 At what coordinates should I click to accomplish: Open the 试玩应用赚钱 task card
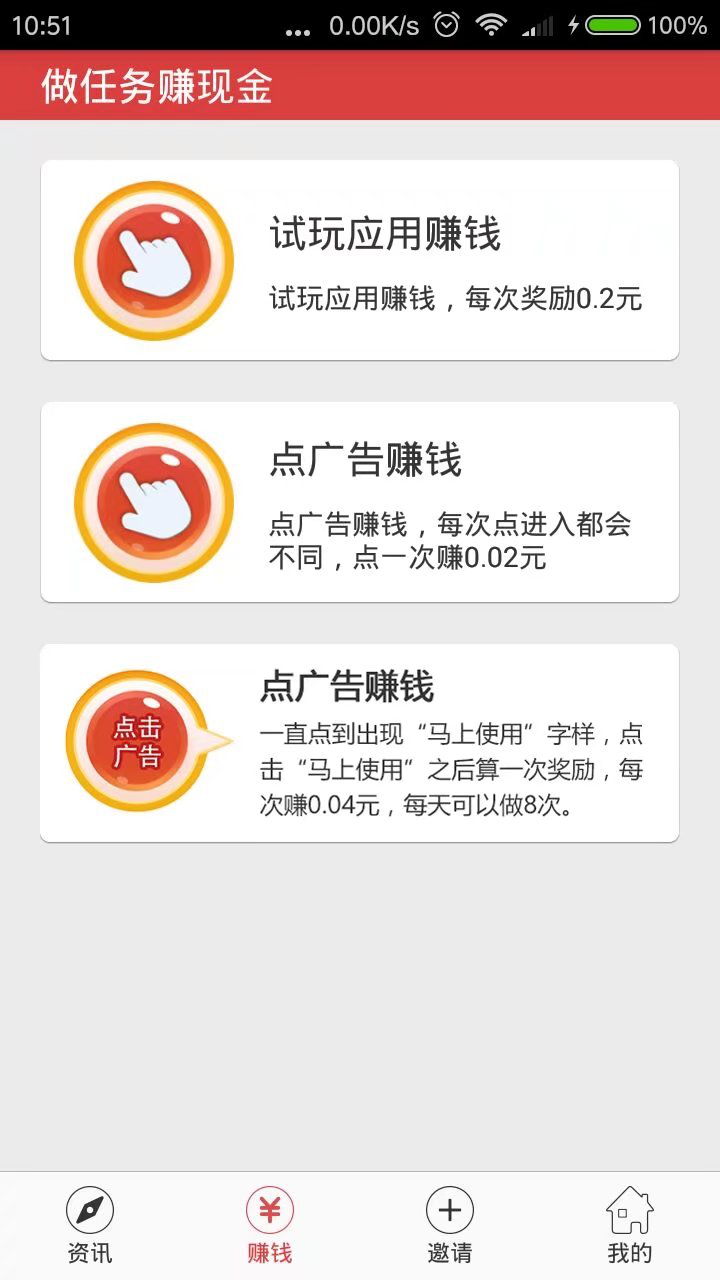click(x=360, y=260)
